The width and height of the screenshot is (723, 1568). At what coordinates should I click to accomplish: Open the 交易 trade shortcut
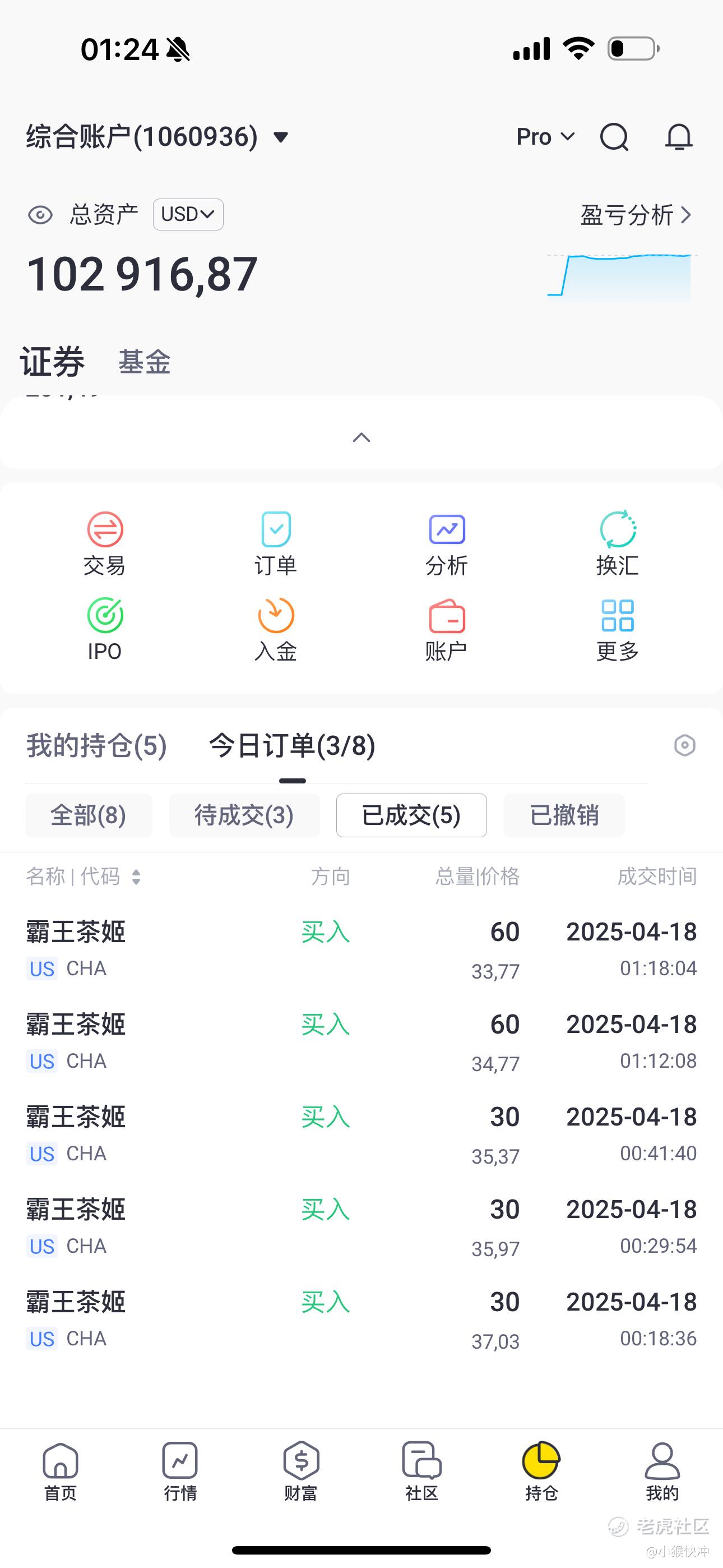(x=105, y=543)
